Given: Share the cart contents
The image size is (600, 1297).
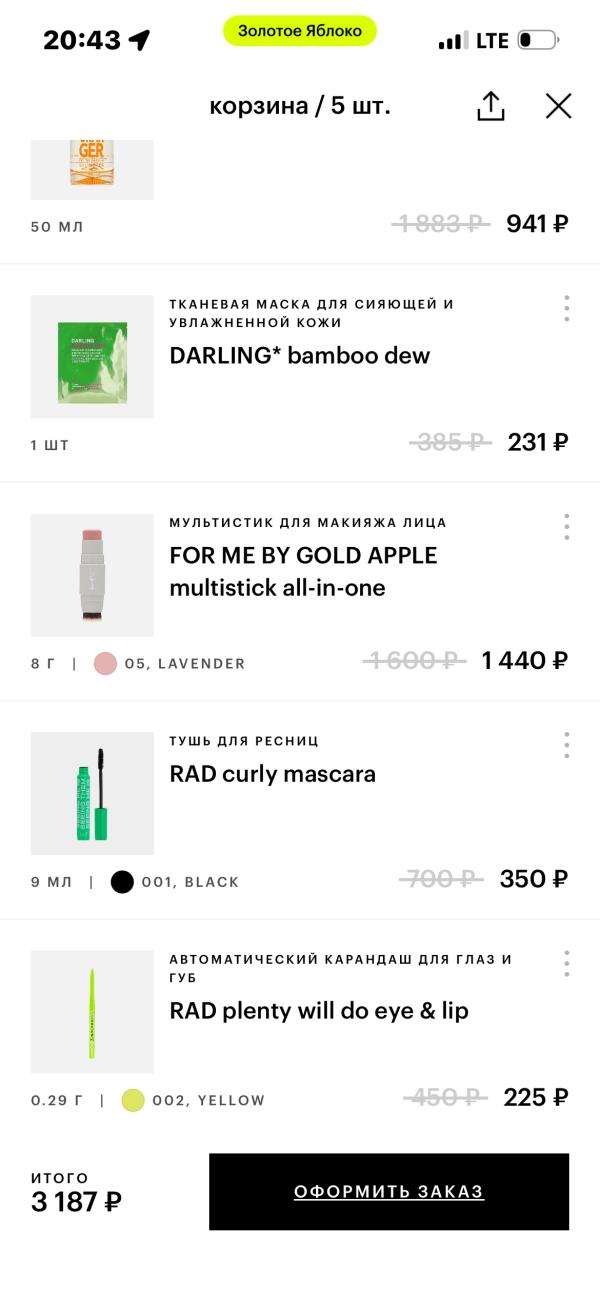Looking at the screenshot, I should pos(490,106).
